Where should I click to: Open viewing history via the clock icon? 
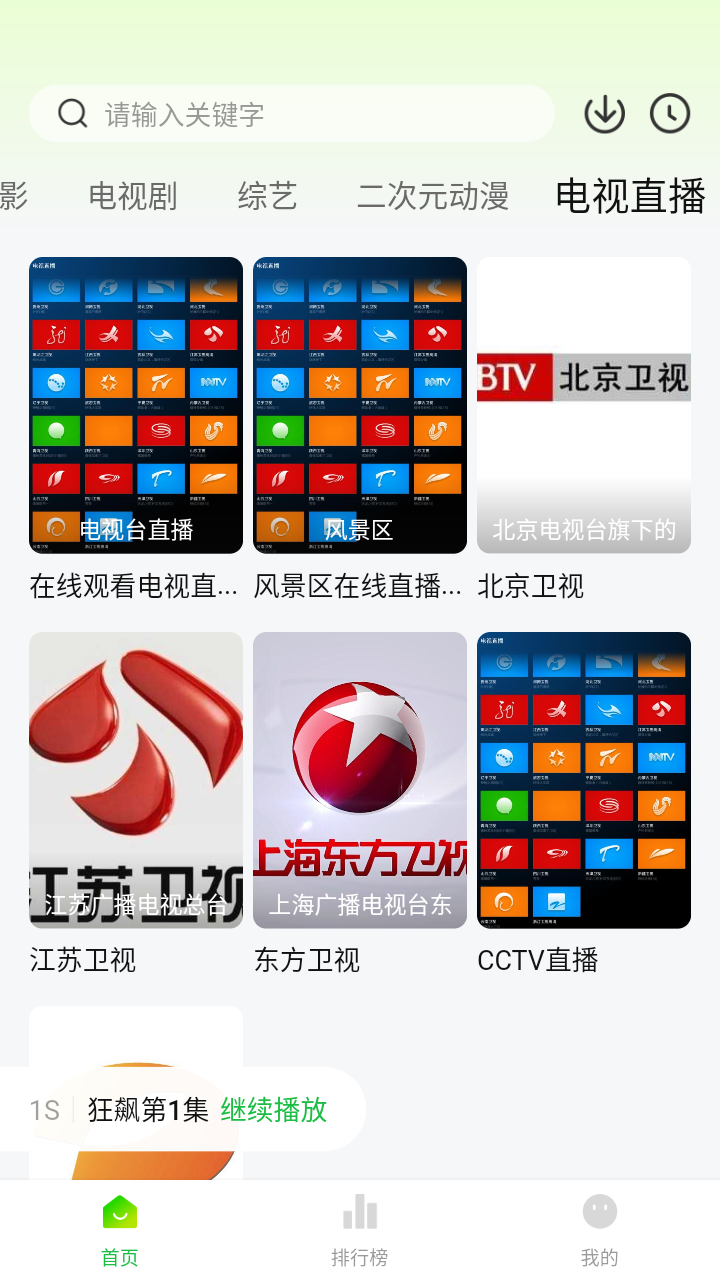(669, 113)
